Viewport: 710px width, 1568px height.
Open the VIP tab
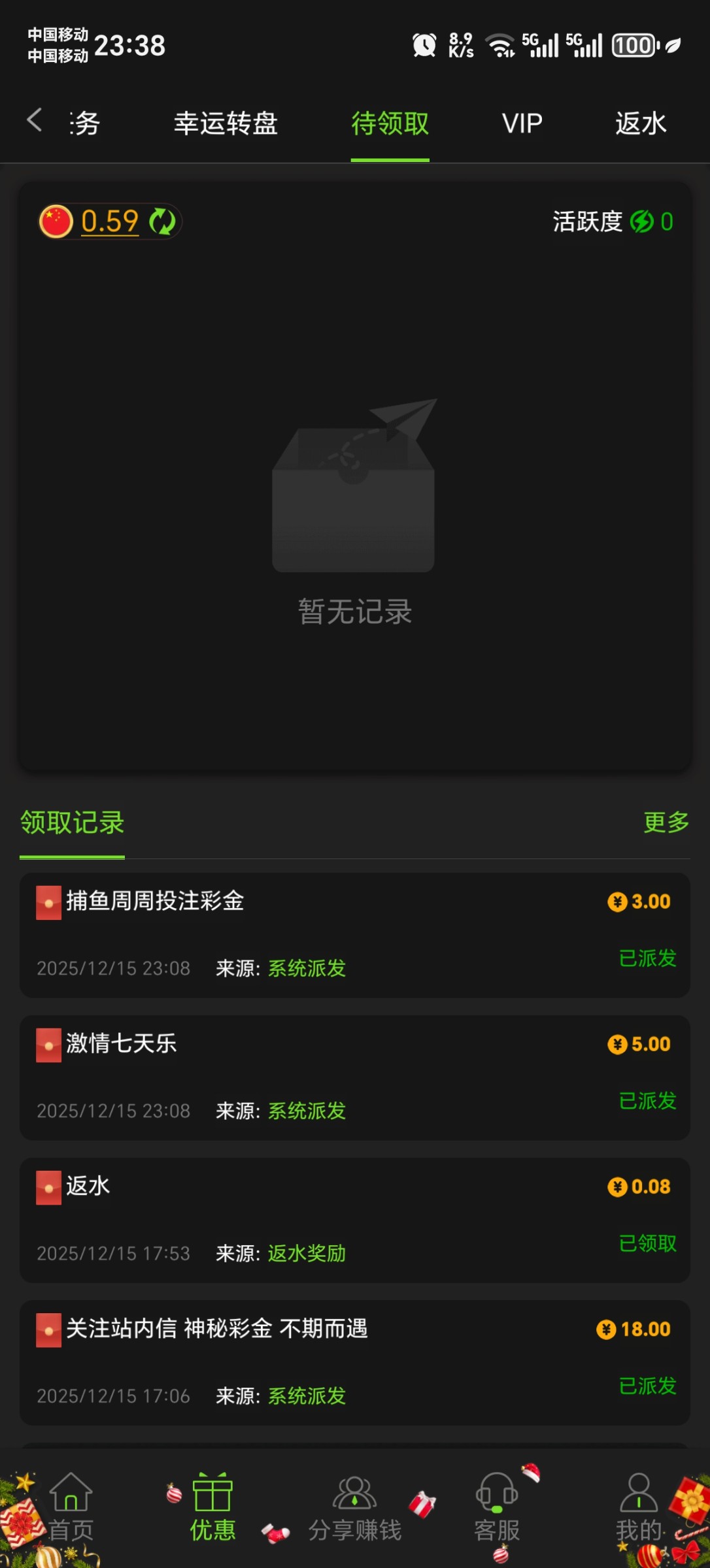[x=522, y=123]
